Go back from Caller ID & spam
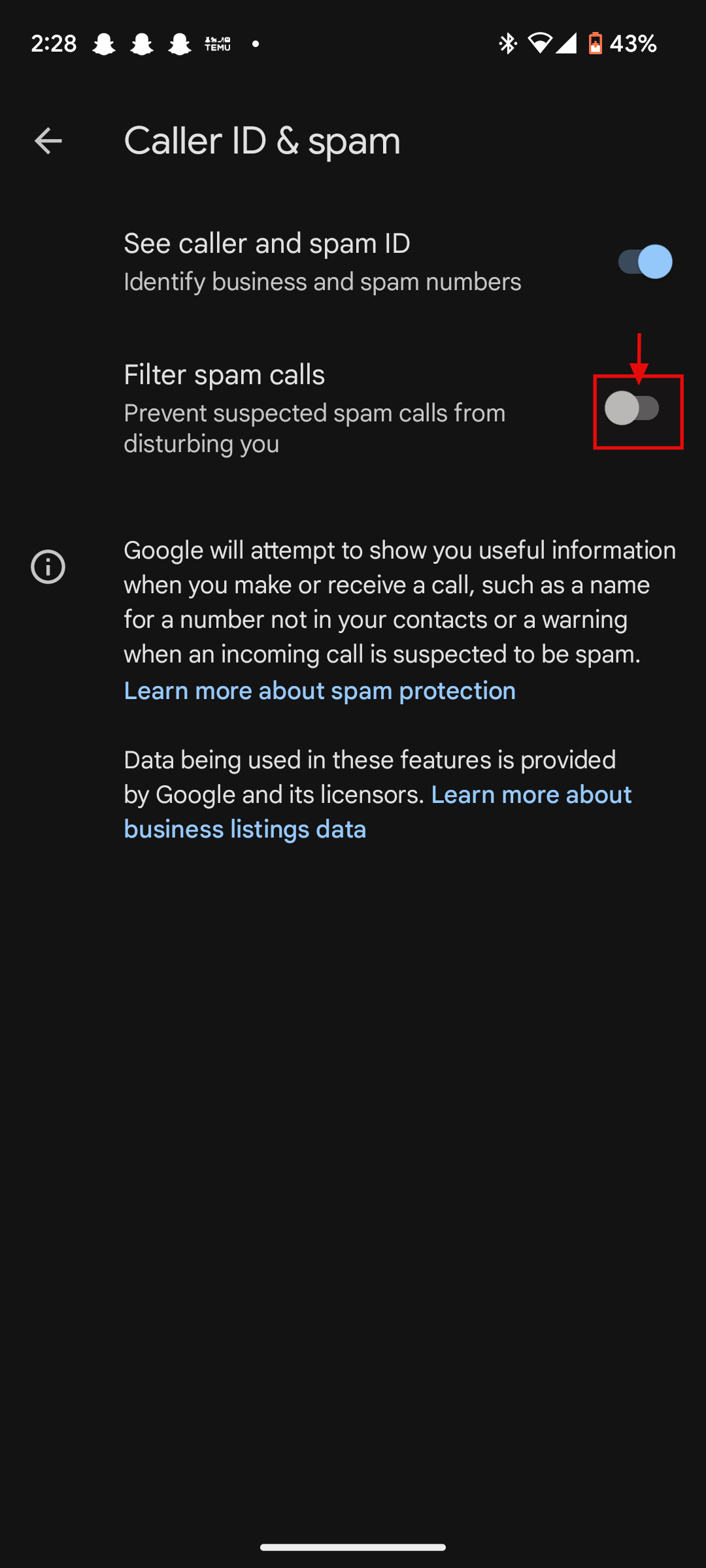This screenshot has height=1568, width=706. click(x=48, y=141)
